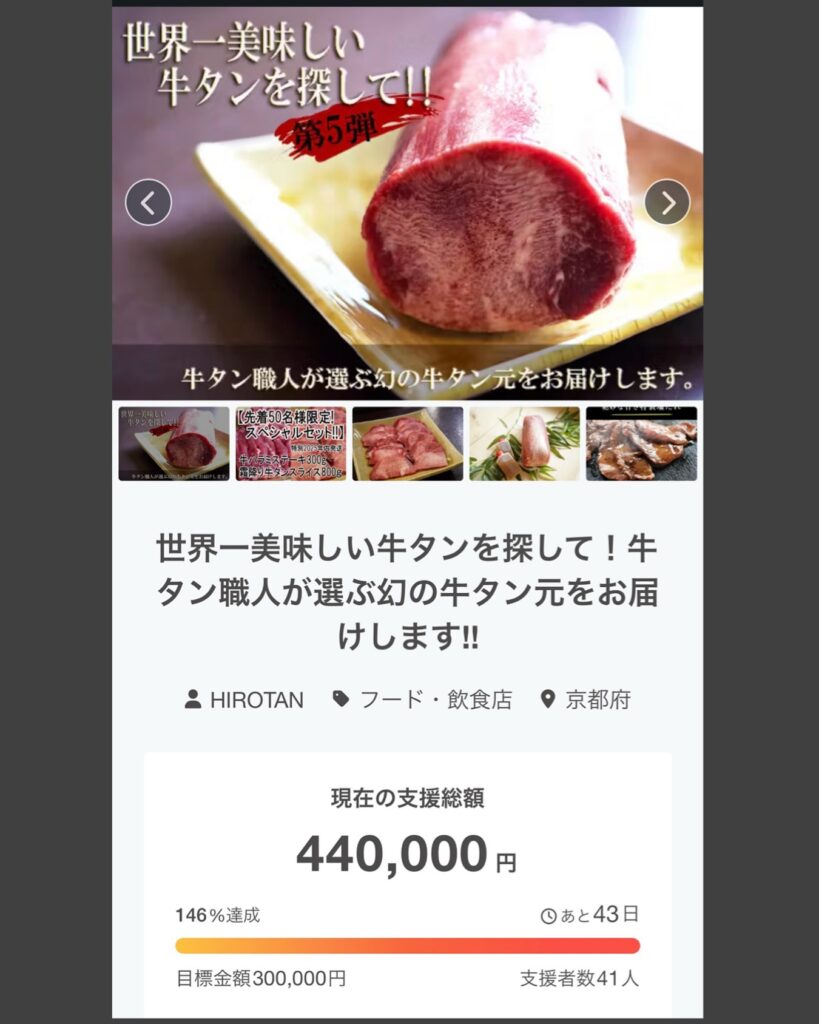
Task: Open the grilled beef tongue thumbnail
Action: pyautogui.click(x=641, y=444)
